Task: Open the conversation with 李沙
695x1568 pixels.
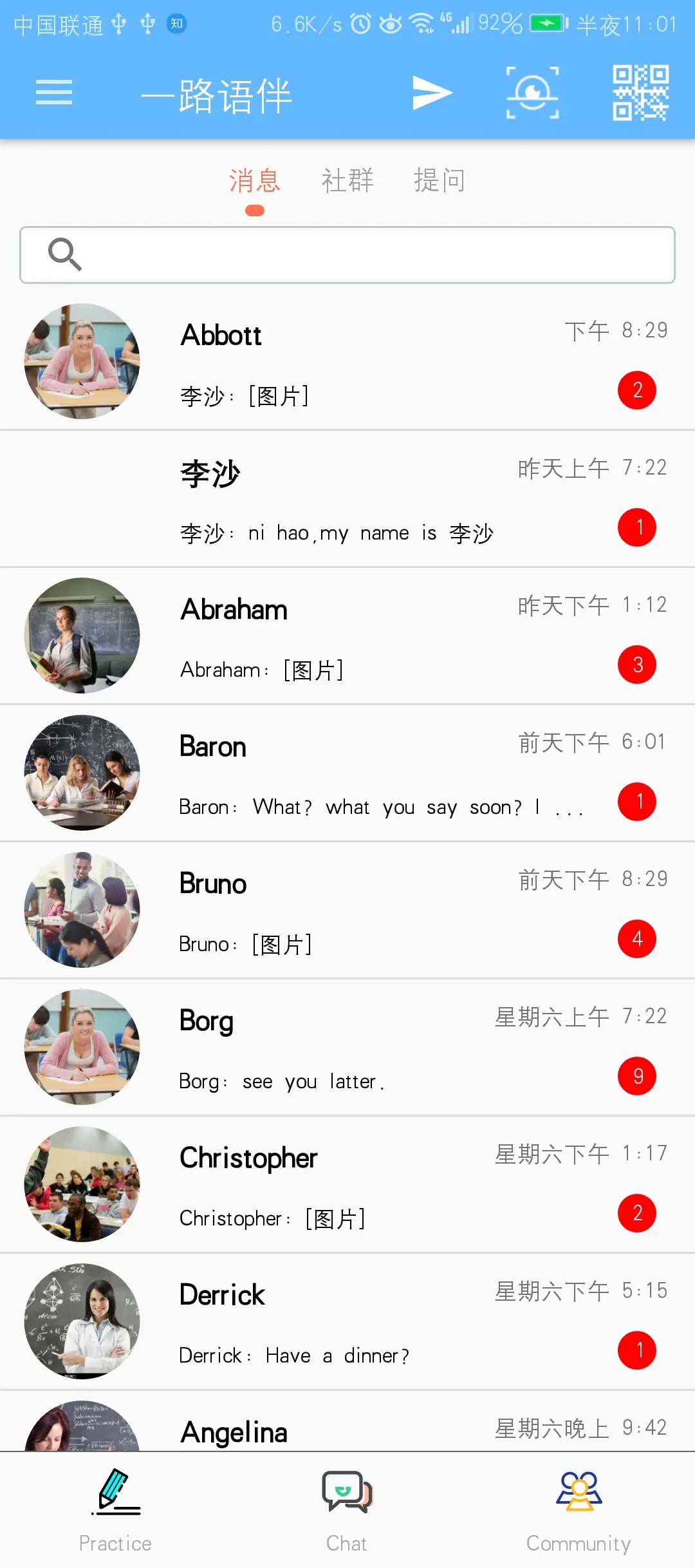Action: coord(347,498)
